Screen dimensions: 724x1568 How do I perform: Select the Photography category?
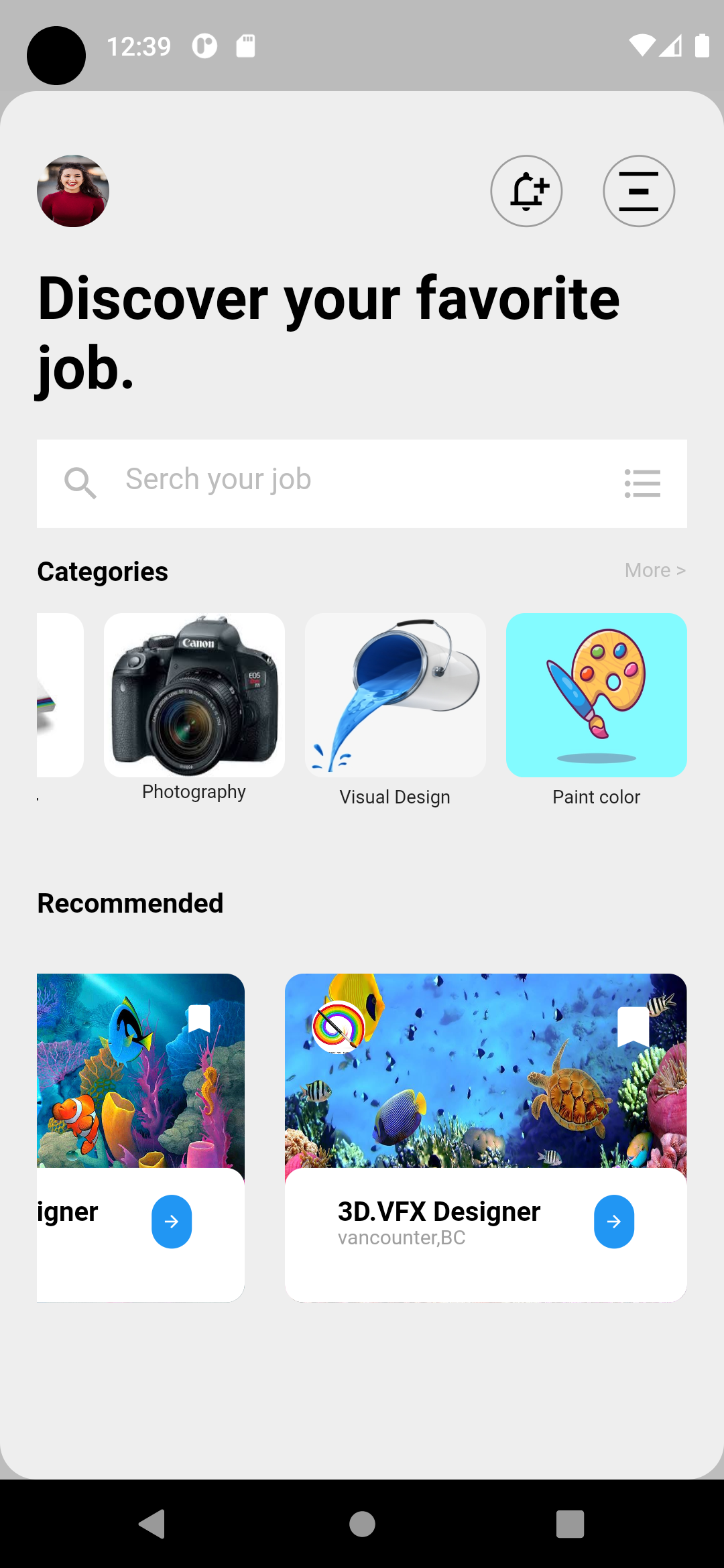click(194, 697)
